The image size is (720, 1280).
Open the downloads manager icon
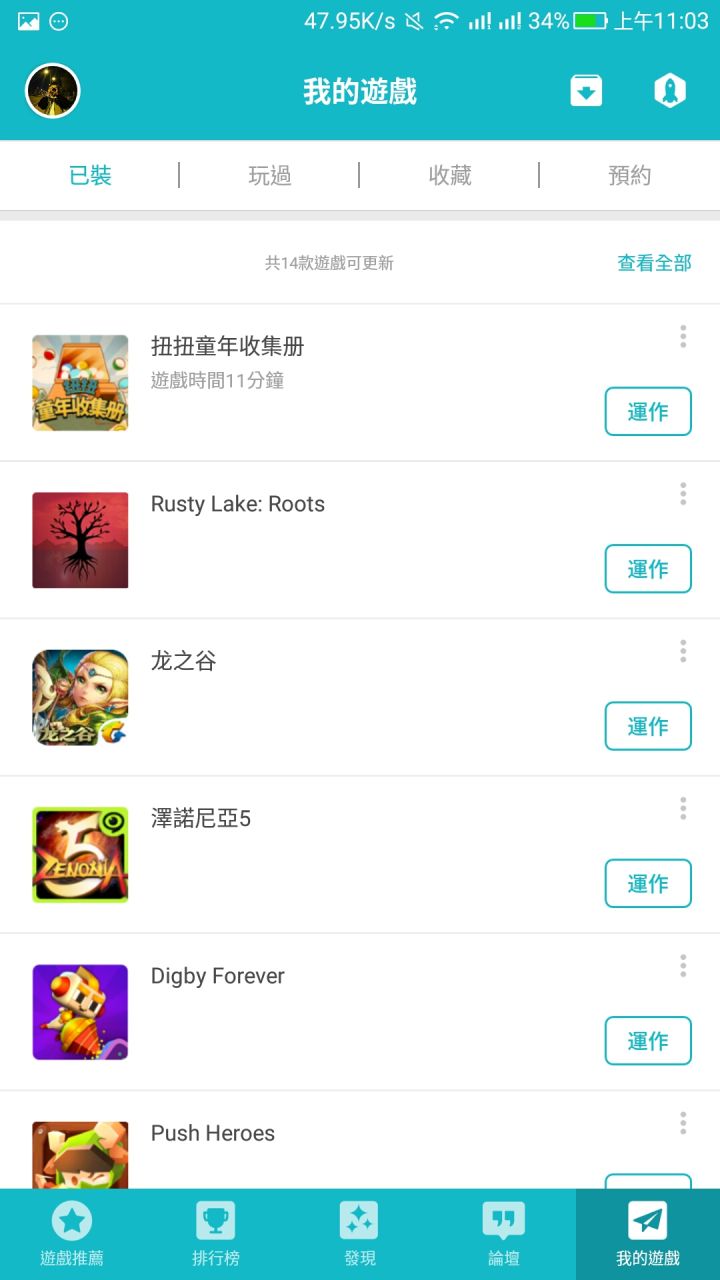(x=586, y=91)
